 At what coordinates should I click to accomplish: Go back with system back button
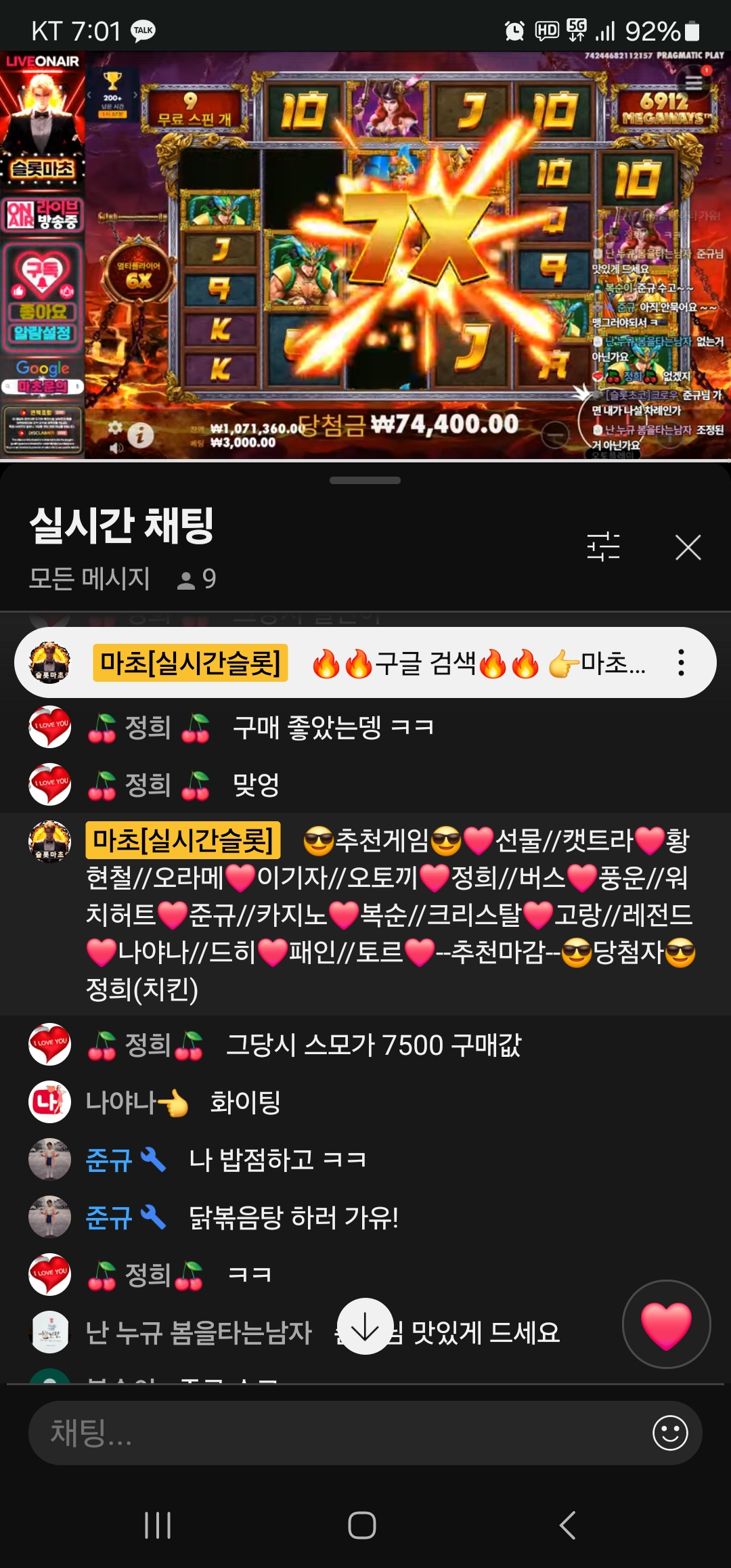[x=567, y=1525]
